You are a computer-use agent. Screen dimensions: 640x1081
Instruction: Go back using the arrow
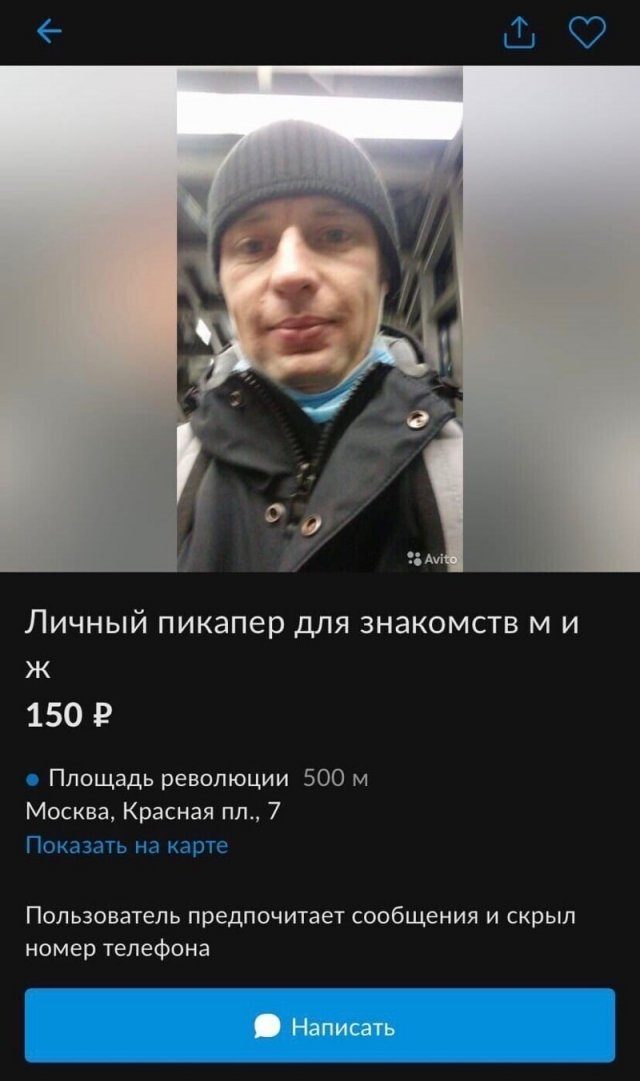[x=49, y=32]
